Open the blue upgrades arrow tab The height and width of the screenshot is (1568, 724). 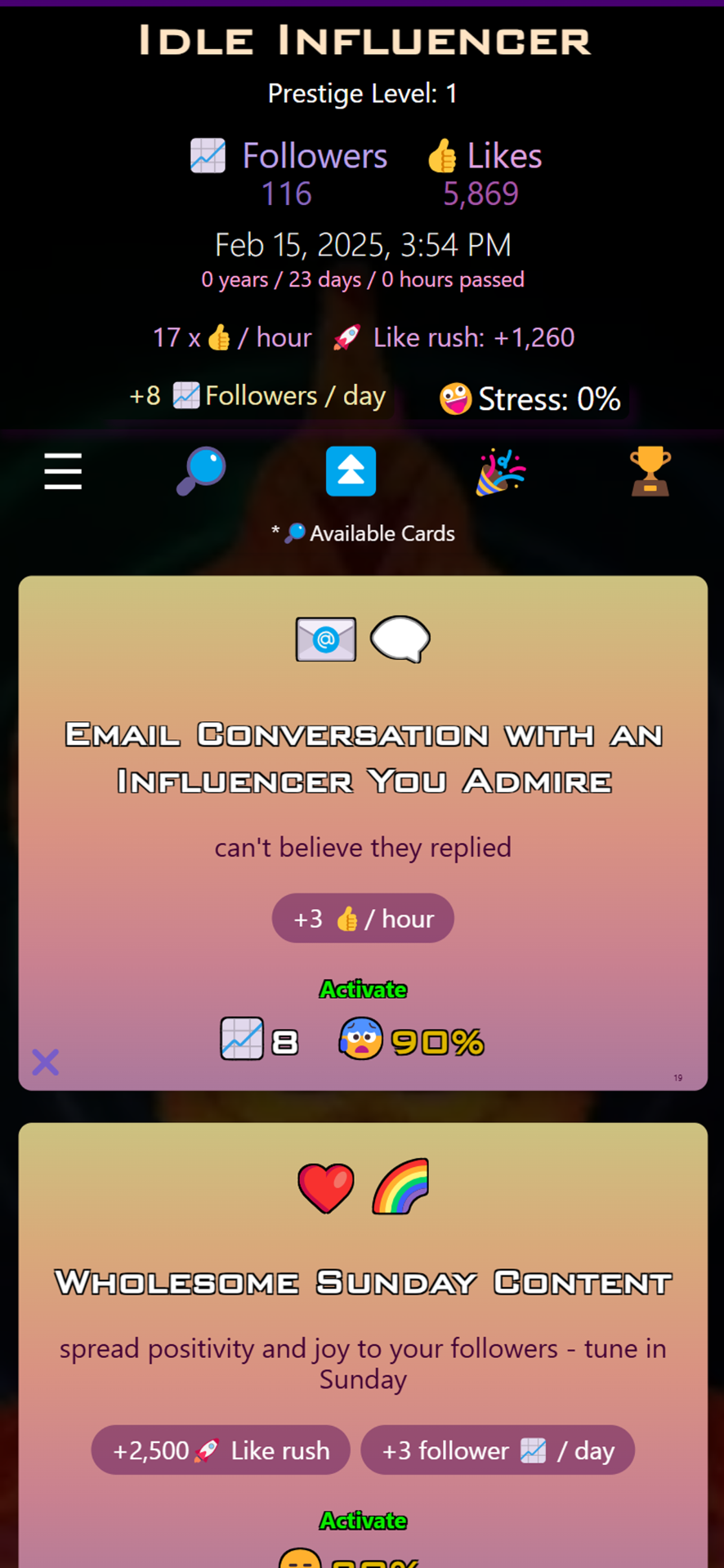pos(351,471)
